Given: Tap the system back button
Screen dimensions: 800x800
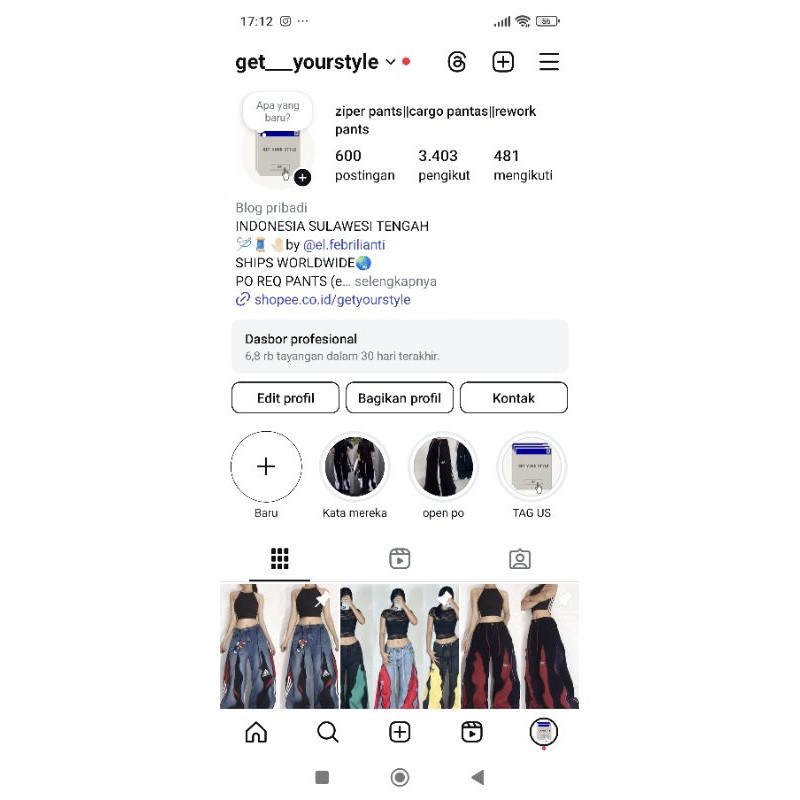Looking at the screenshot, I should [477, 777].
